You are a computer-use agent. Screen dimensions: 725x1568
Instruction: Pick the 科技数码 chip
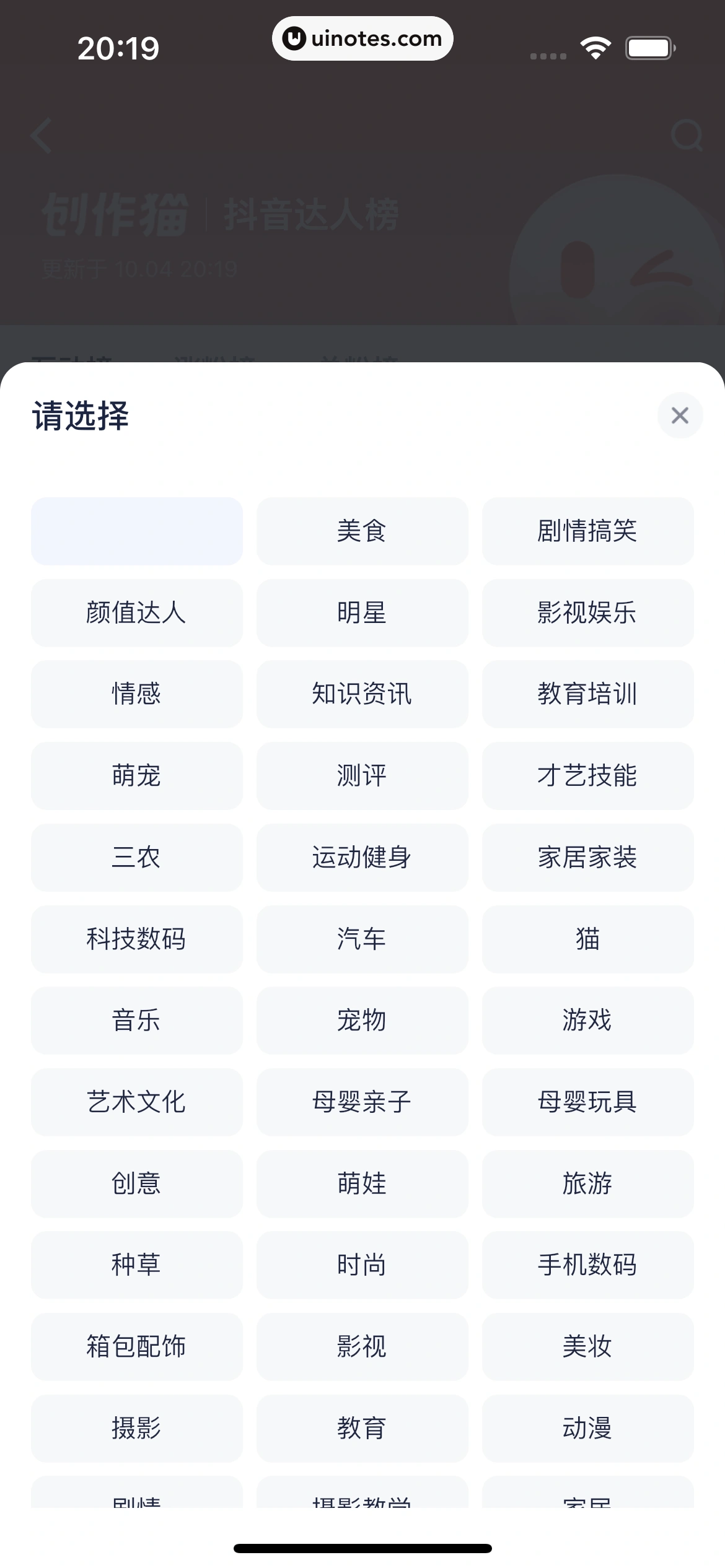136,939
